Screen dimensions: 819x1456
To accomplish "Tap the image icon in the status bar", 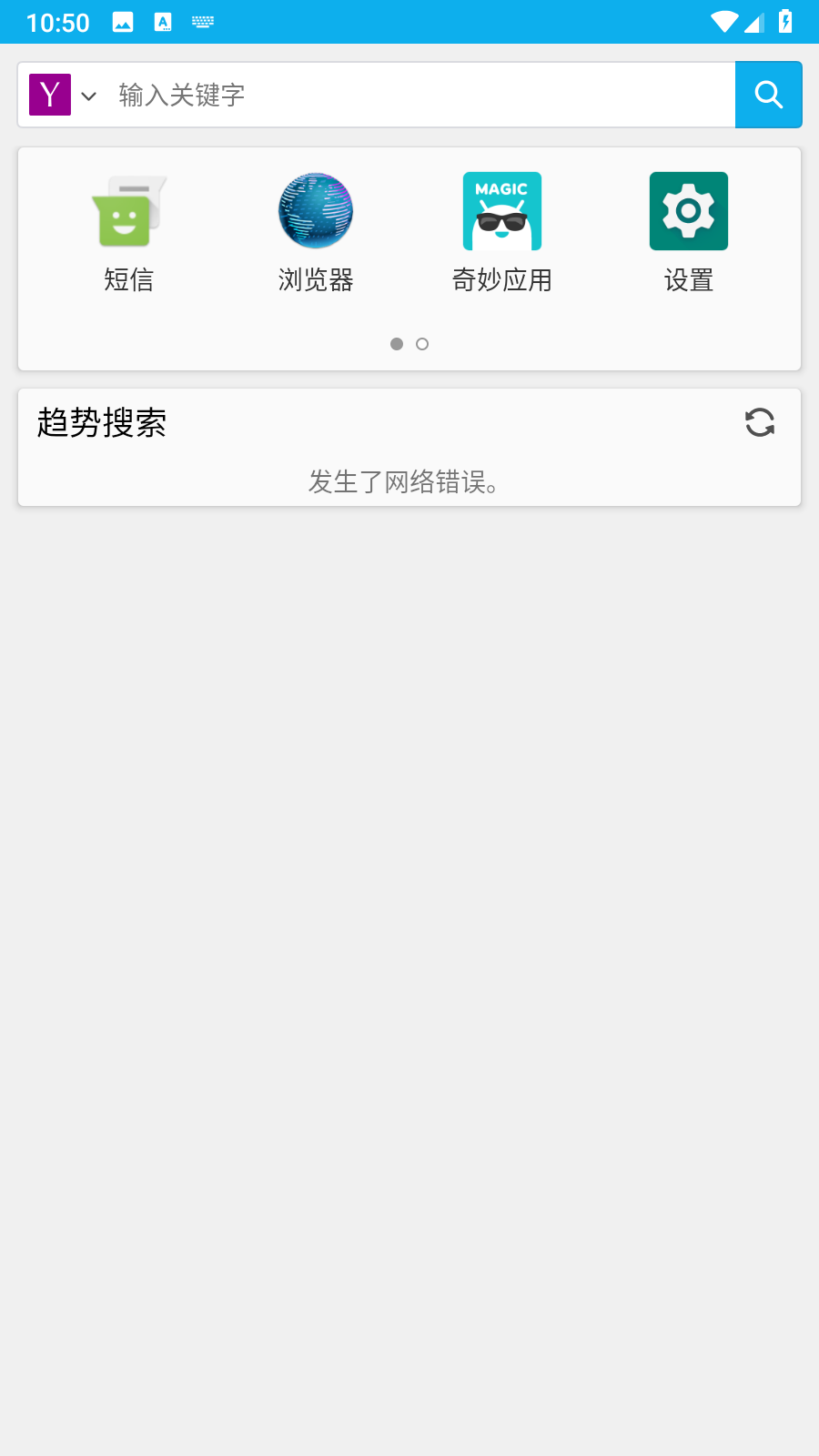I will pos(123,20).
